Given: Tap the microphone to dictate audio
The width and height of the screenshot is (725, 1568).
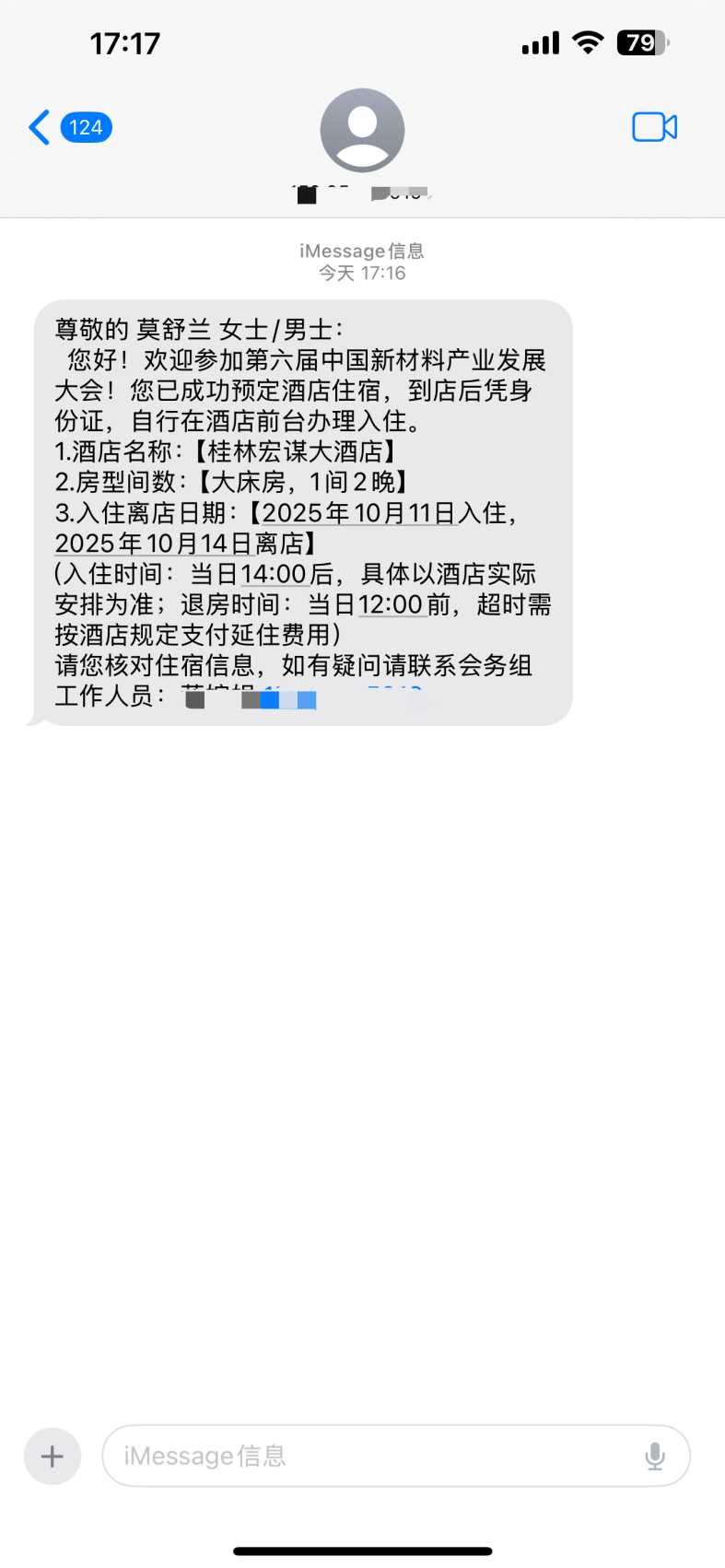Looking at the screenshot, I should pos(655,1456).
